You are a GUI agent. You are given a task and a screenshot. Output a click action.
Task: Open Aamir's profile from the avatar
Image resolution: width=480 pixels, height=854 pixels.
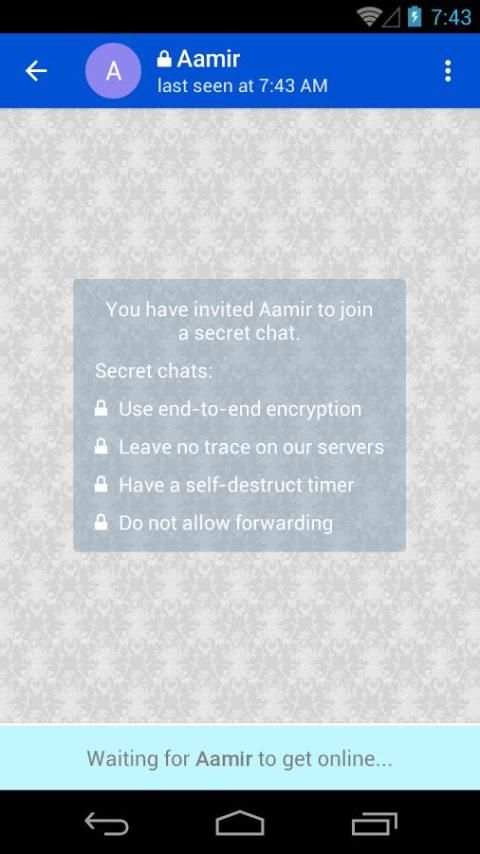pos(113,71)
